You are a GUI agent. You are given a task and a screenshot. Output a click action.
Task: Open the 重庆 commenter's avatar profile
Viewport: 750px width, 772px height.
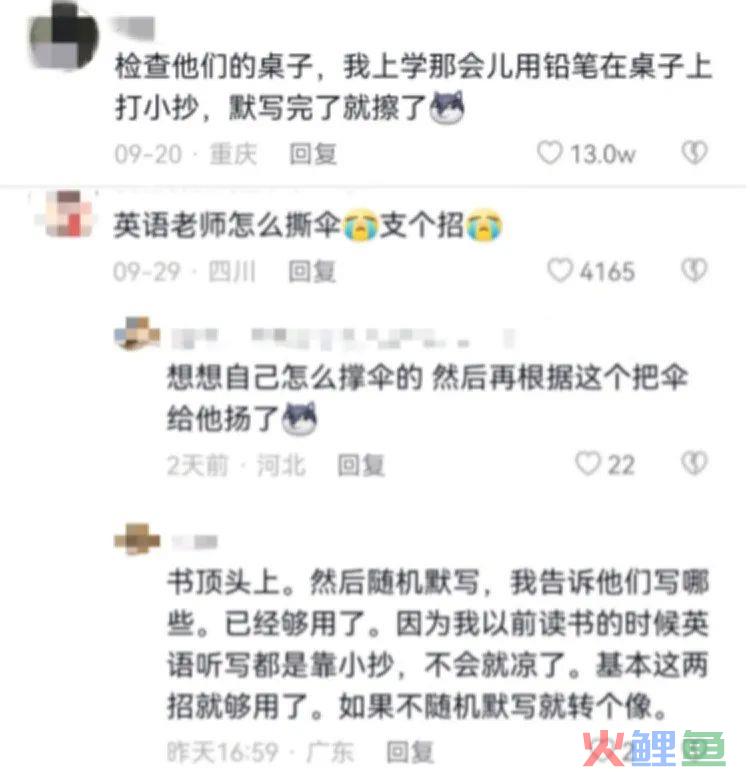[x=63, y=37]
